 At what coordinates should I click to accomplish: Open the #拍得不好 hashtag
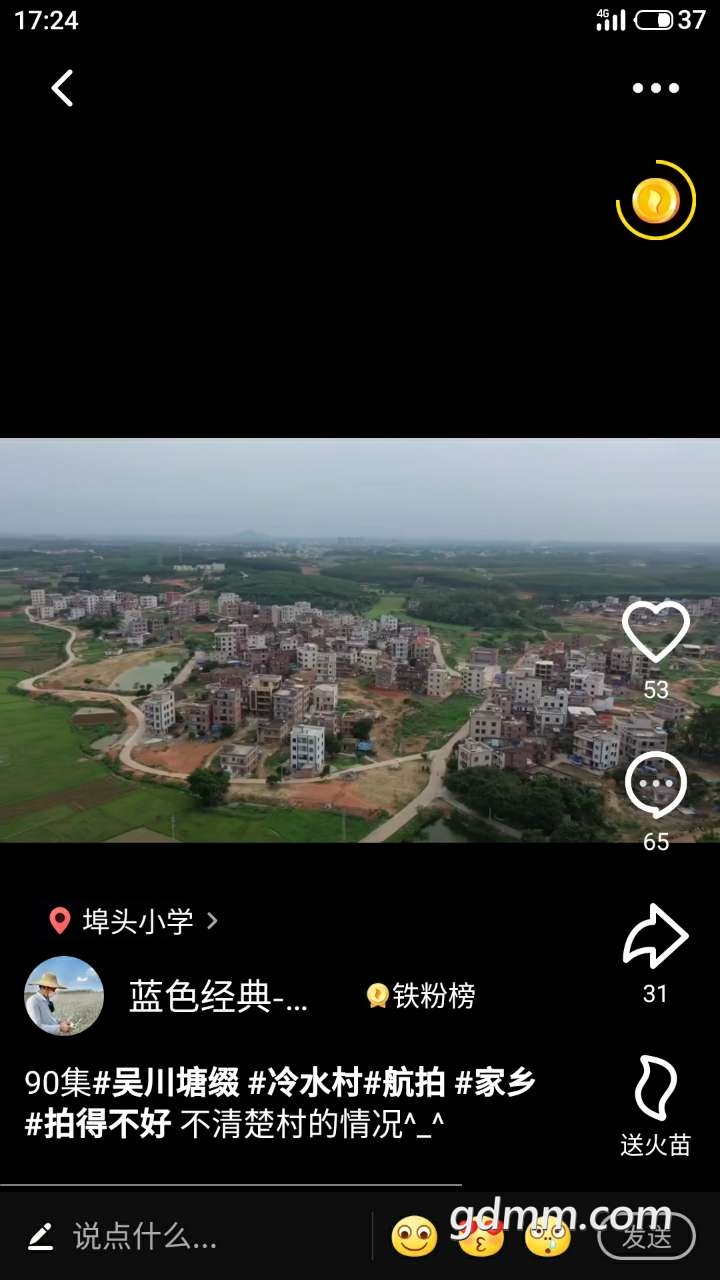click(x=98, y=1124)
